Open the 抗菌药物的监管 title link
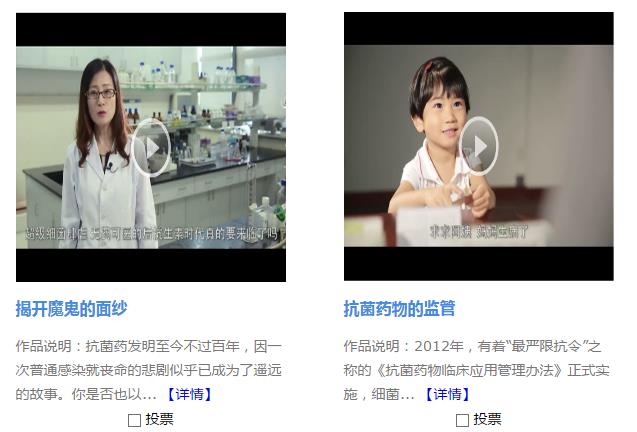Viewport: 637px width, 432px height. [399, 309]
